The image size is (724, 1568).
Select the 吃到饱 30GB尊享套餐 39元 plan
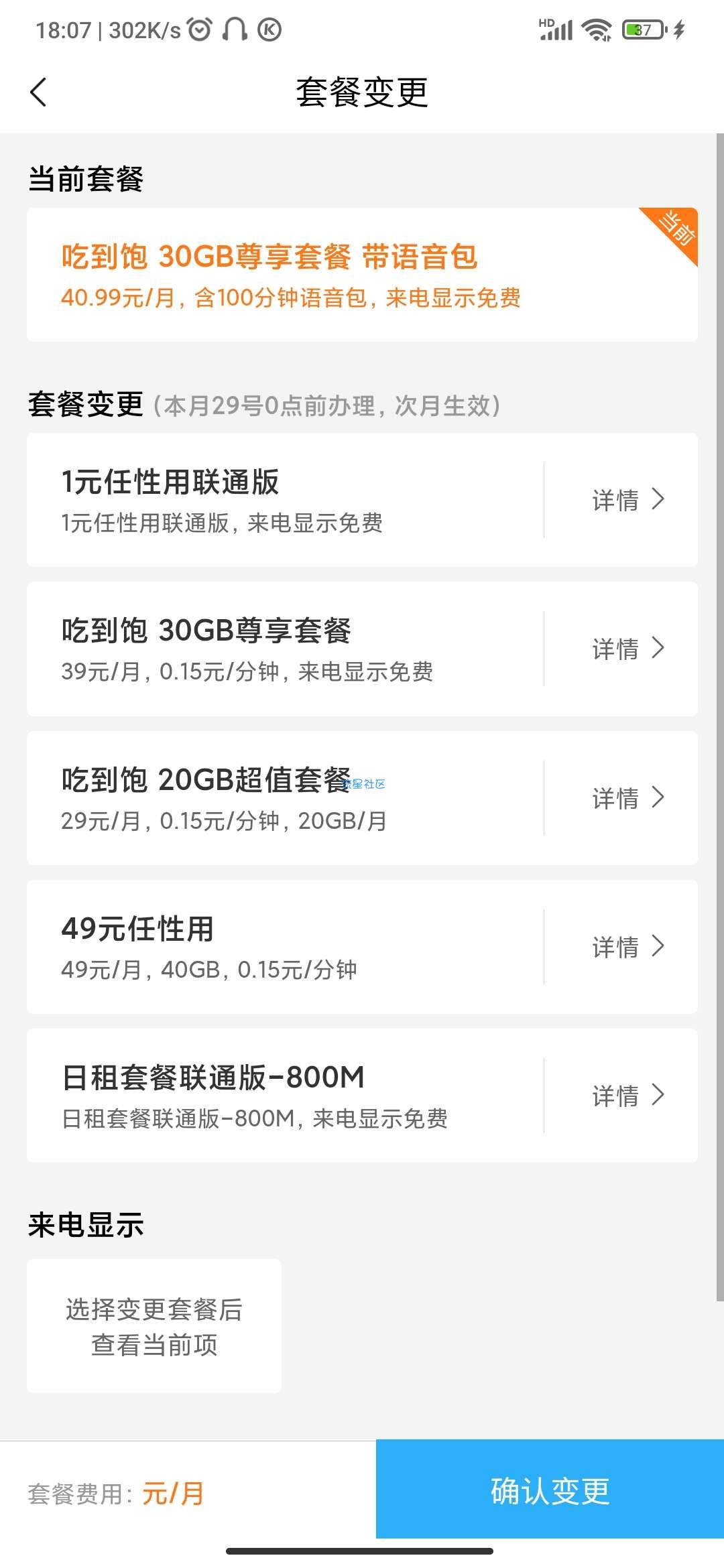pos(285,649)
